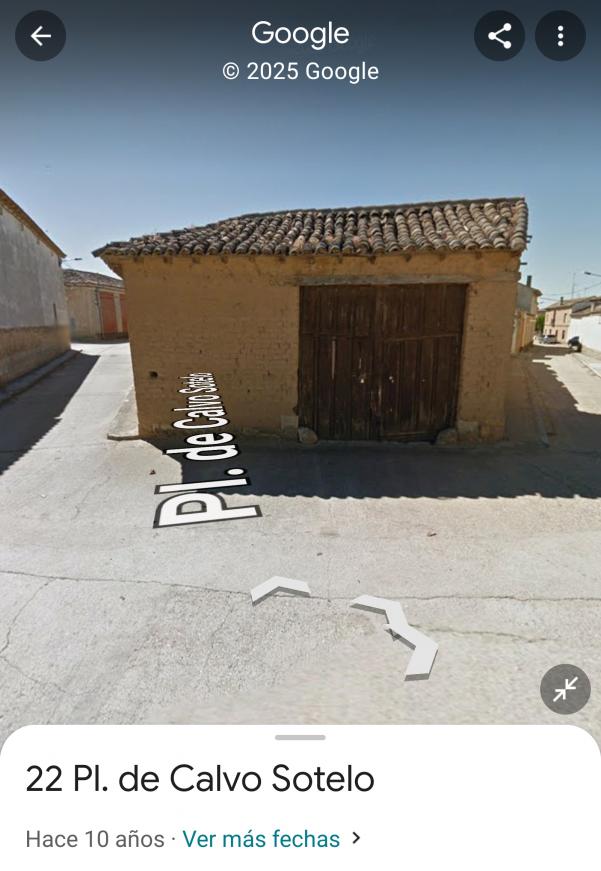Share this Street View location
Viewport: 601px width, 871px height.
coord(499,36)
